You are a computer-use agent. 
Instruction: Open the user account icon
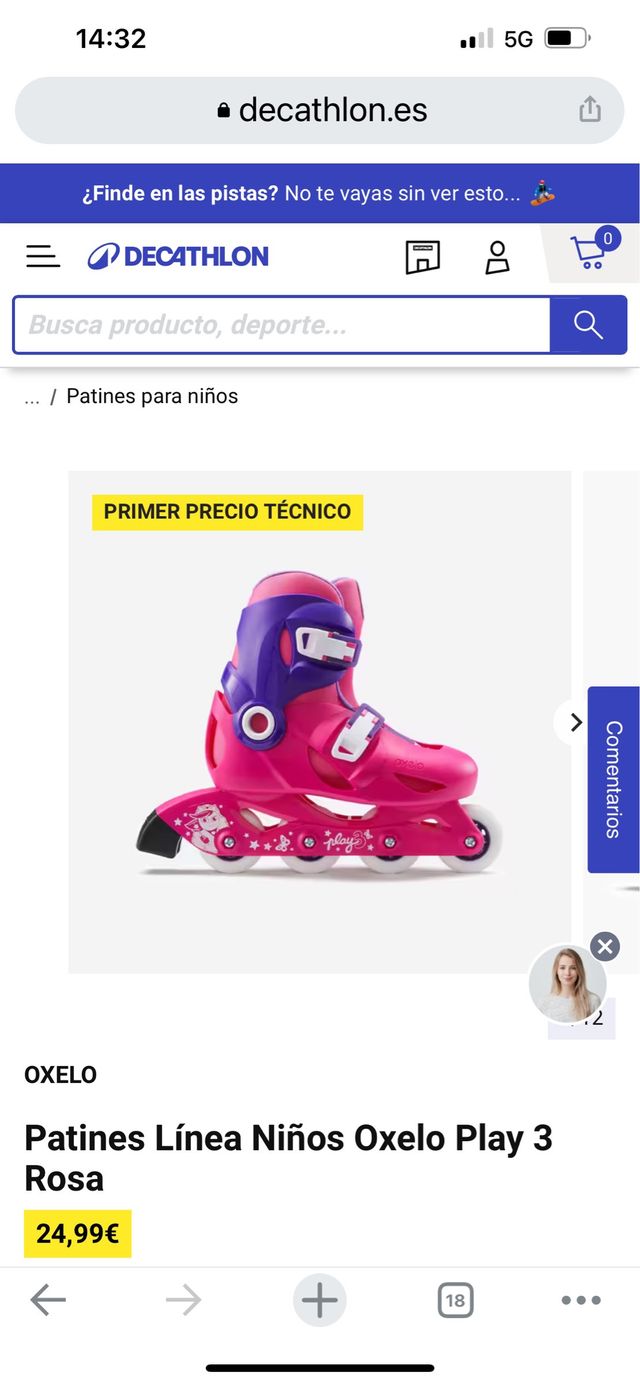click(497, 256)
